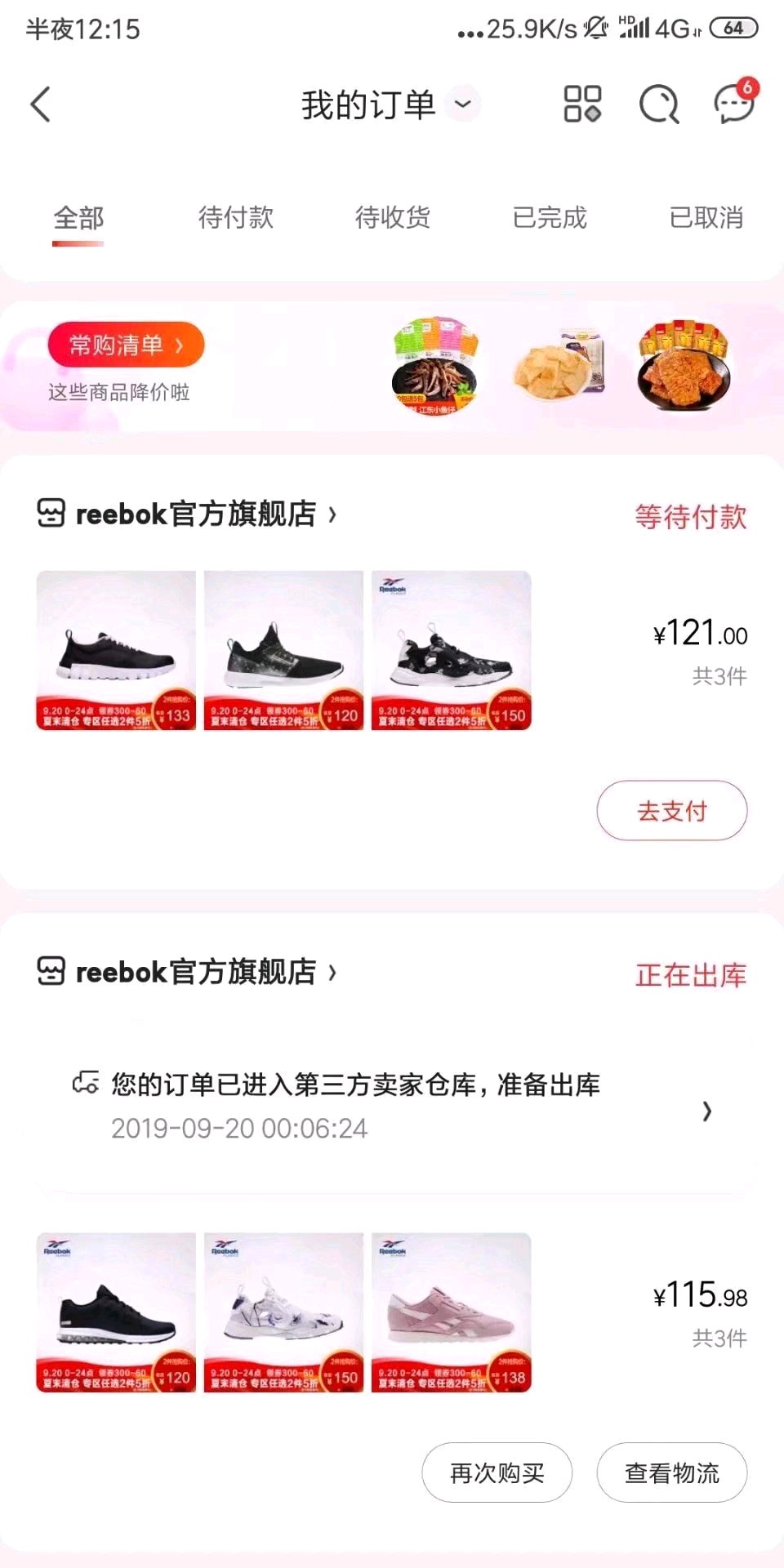
Task: Open messages with 6 unread
Action: click(733, 105)
